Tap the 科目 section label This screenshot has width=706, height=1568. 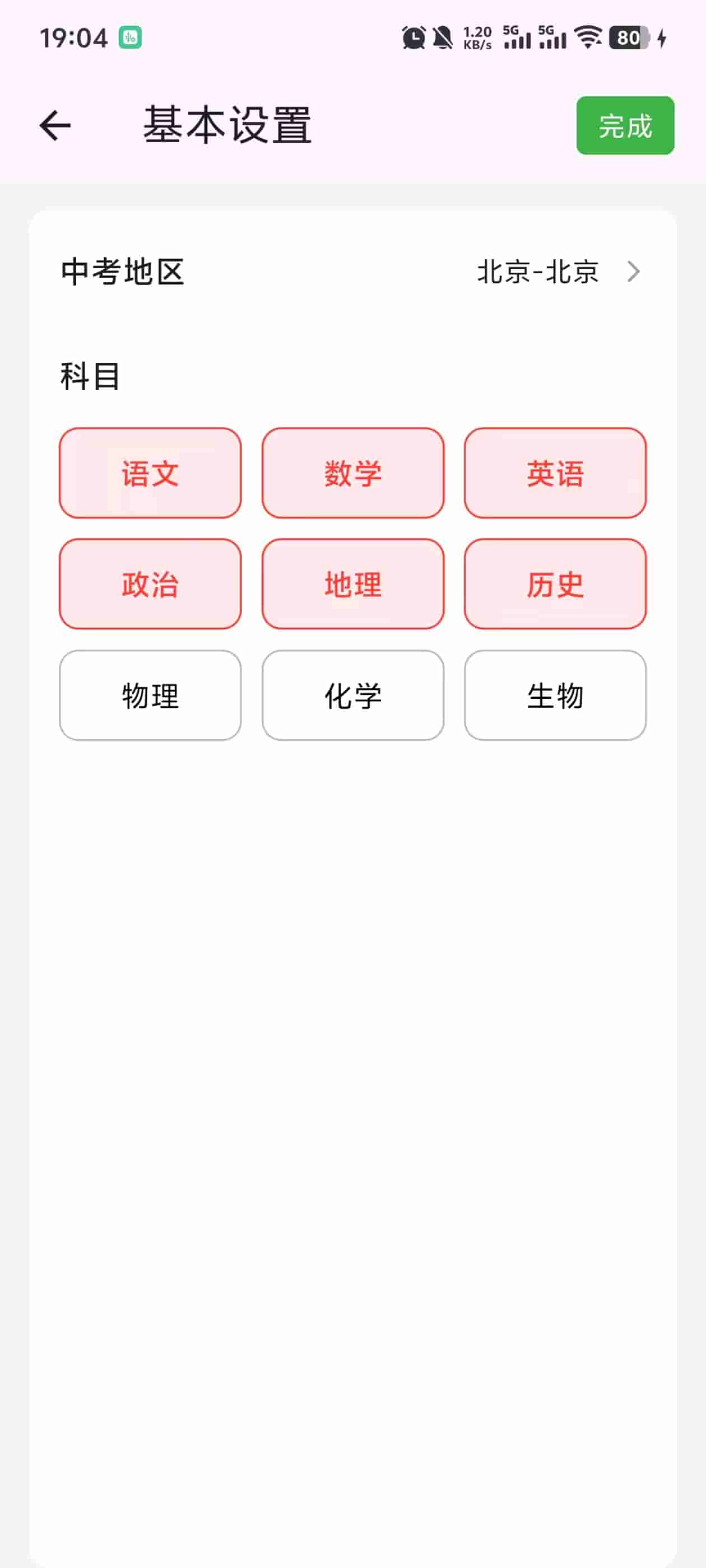tap(90, 376)
